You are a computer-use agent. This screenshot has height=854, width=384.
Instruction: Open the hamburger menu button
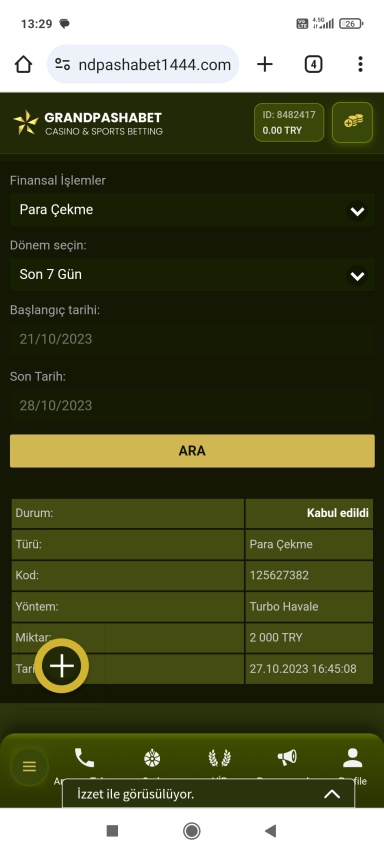[29, 767]
